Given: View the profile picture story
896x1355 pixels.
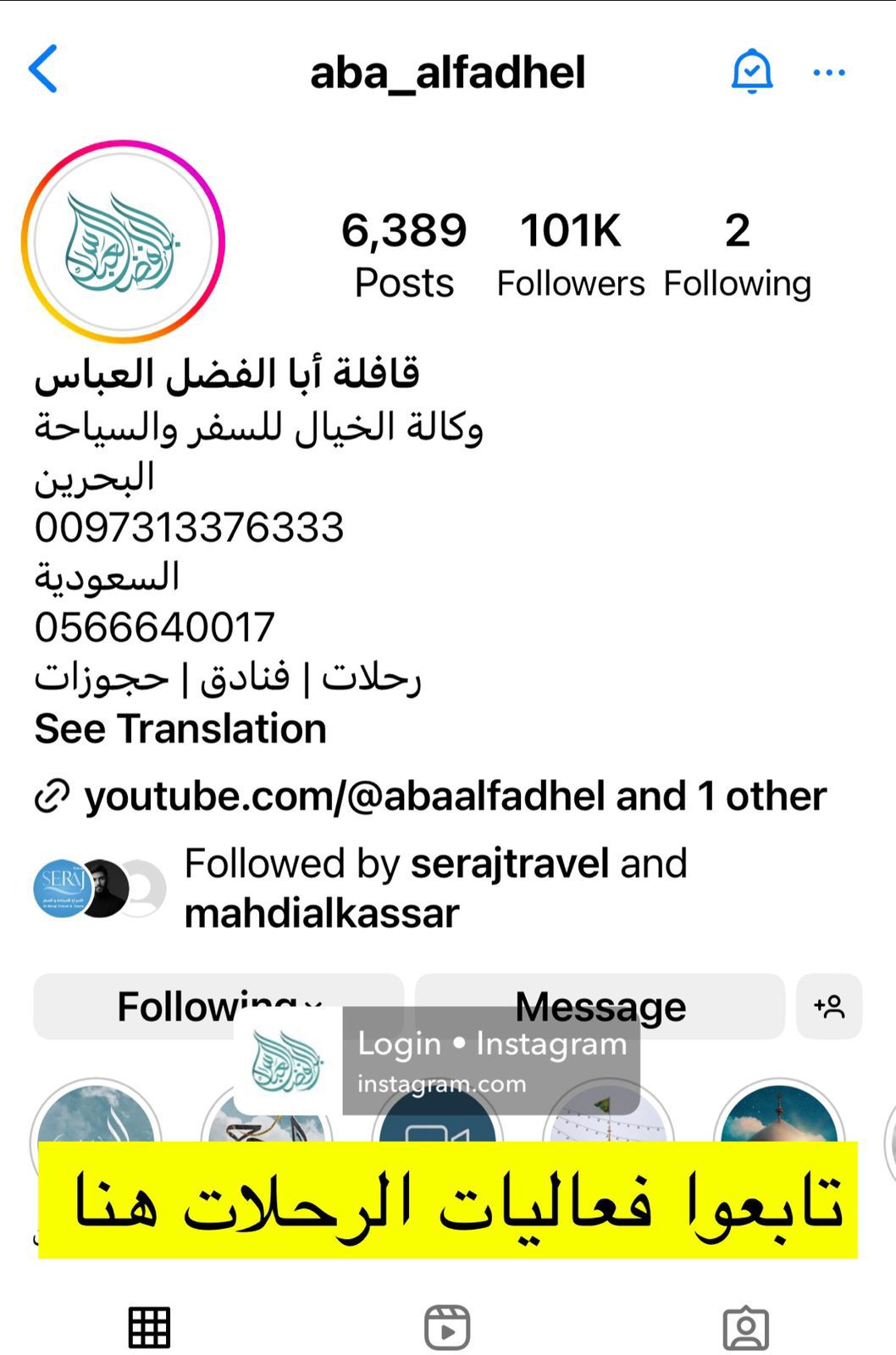Looking at the screenshot, I should click(x=123, y=242).
